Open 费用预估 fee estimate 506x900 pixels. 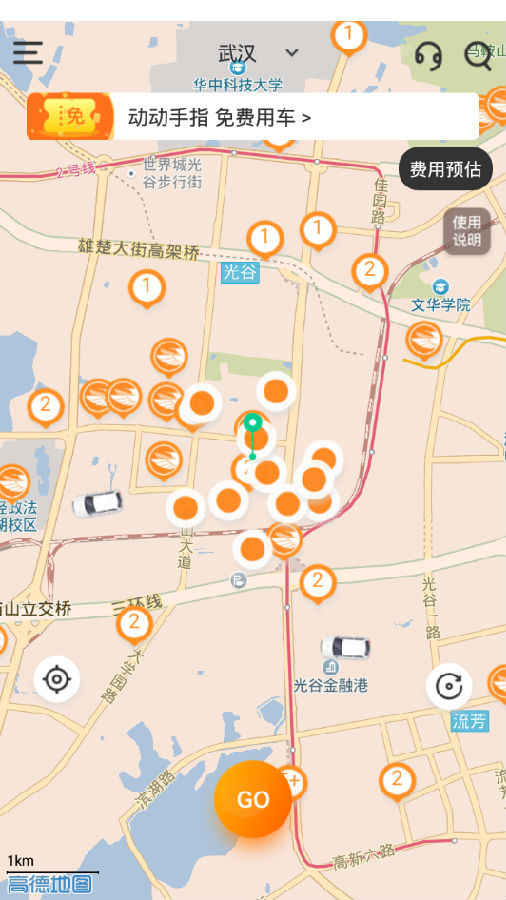pyautogui.click(x=446, y=169)
